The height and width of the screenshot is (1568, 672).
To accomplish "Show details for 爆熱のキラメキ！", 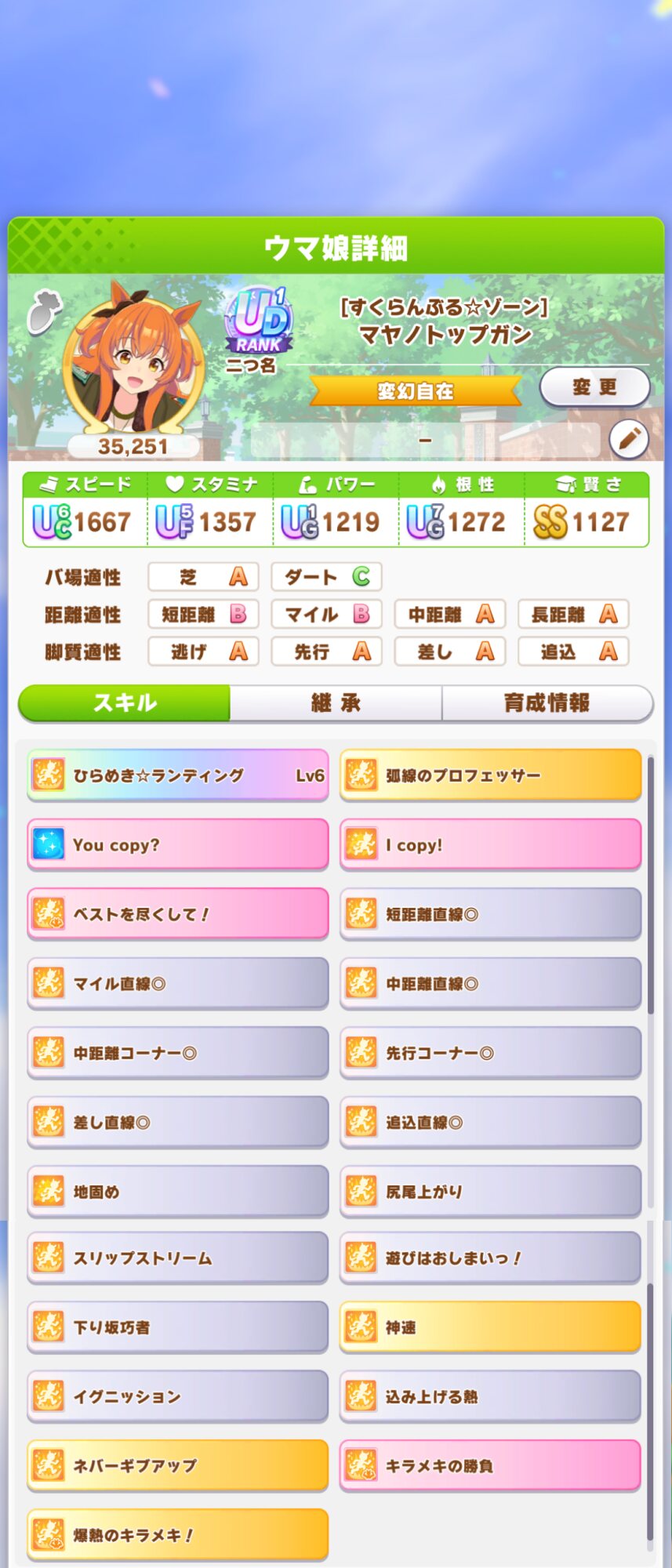I will 177,1534.
